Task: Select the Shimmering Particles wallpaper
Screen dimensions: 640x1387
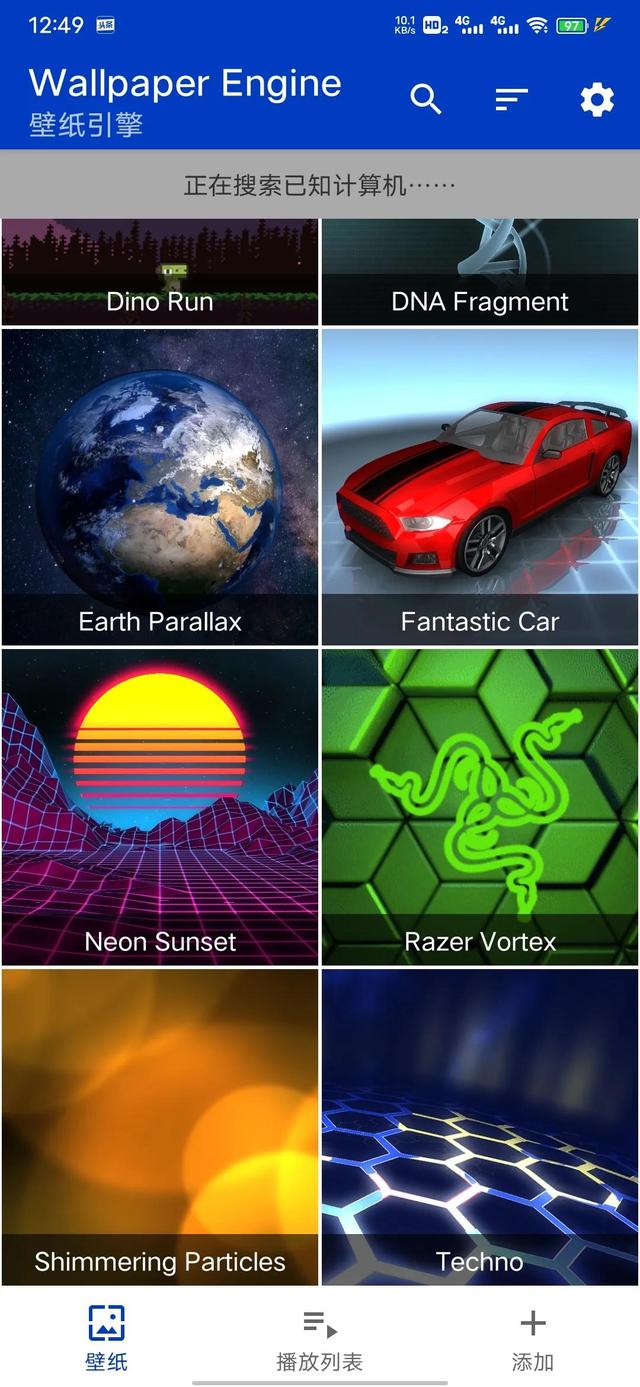Action: click(x=160, y=1127)
